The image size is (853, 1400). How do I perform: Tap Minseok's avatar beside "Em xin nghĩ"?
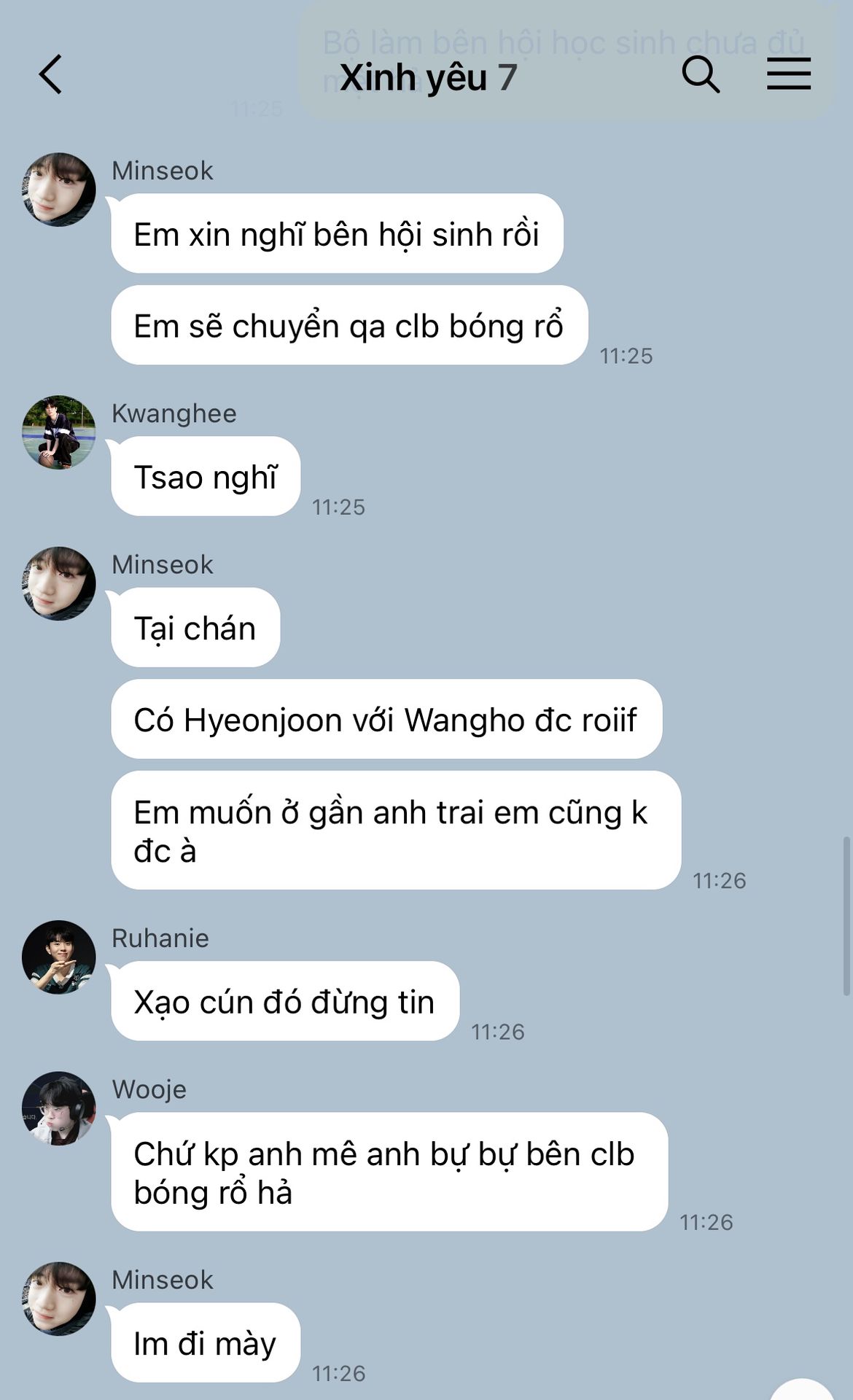(59, 189)
